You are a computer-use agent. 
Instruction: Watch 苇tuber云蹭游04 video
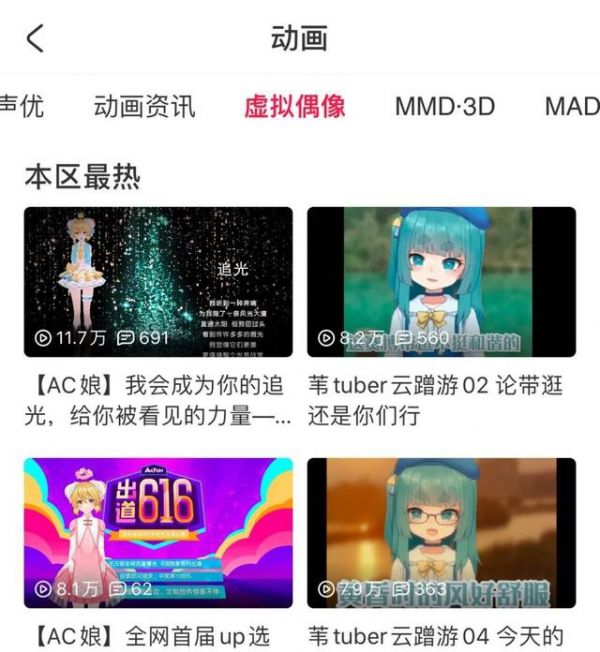tap(441, 533)
